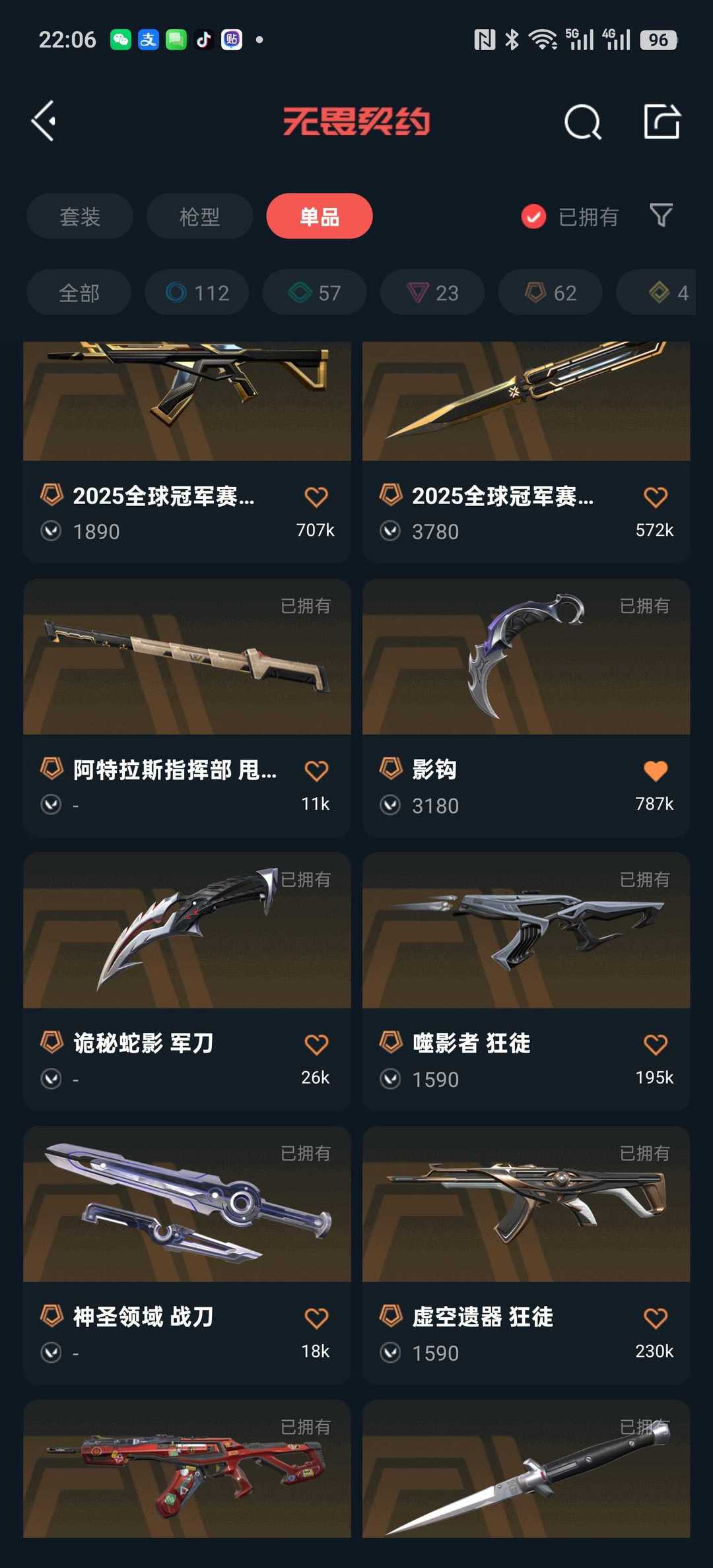This screenshot has height=1568, width=713.
Task: Filter by the tier chip showing 57
Action: pos(314,292)
